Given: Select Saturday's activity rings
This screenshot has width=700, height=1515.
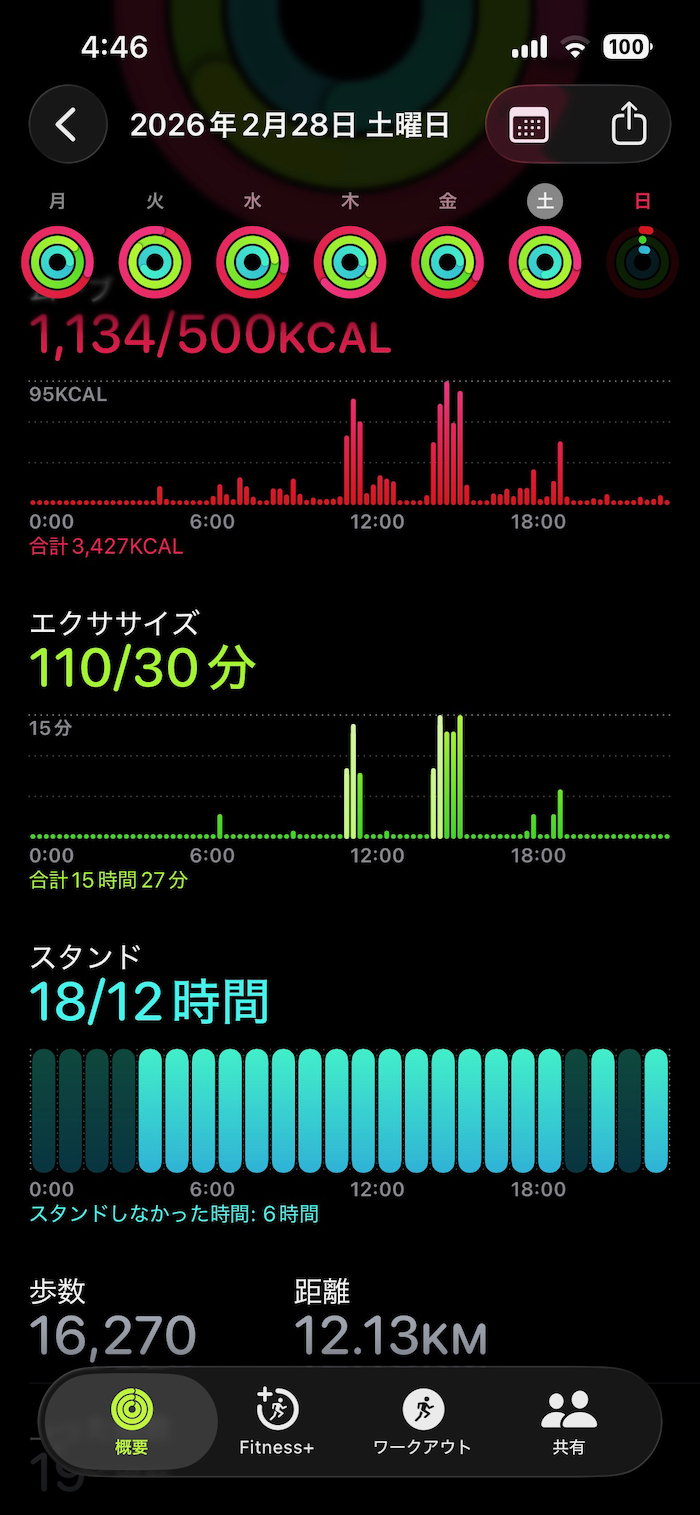Looking at the screenshot, I should point(545,262).
